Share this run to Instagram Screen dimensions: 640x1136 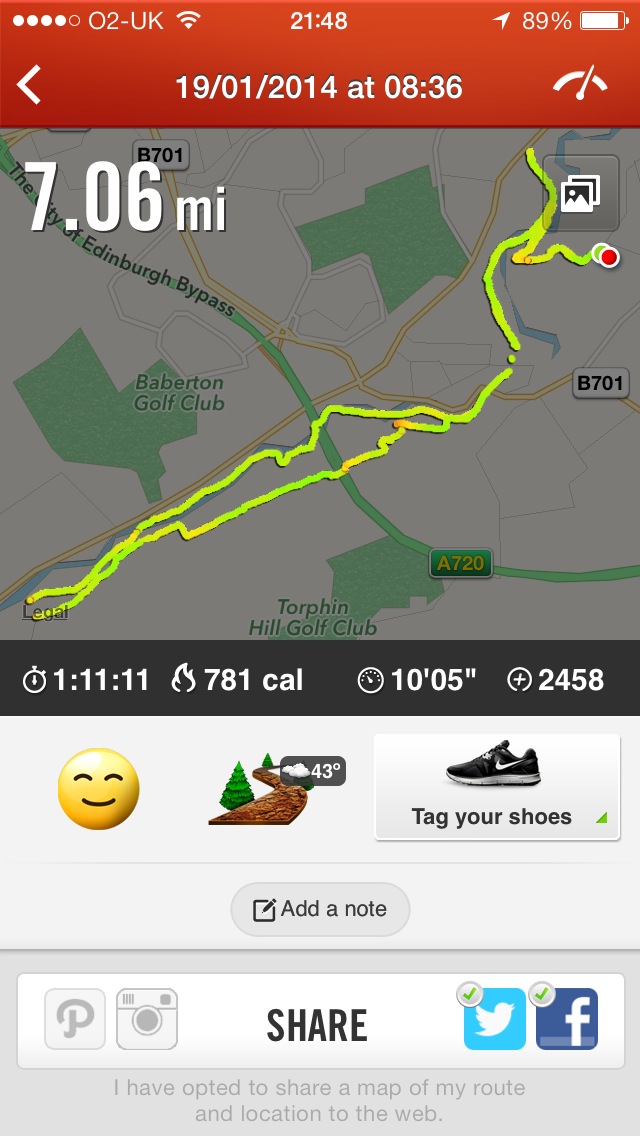147,1019
